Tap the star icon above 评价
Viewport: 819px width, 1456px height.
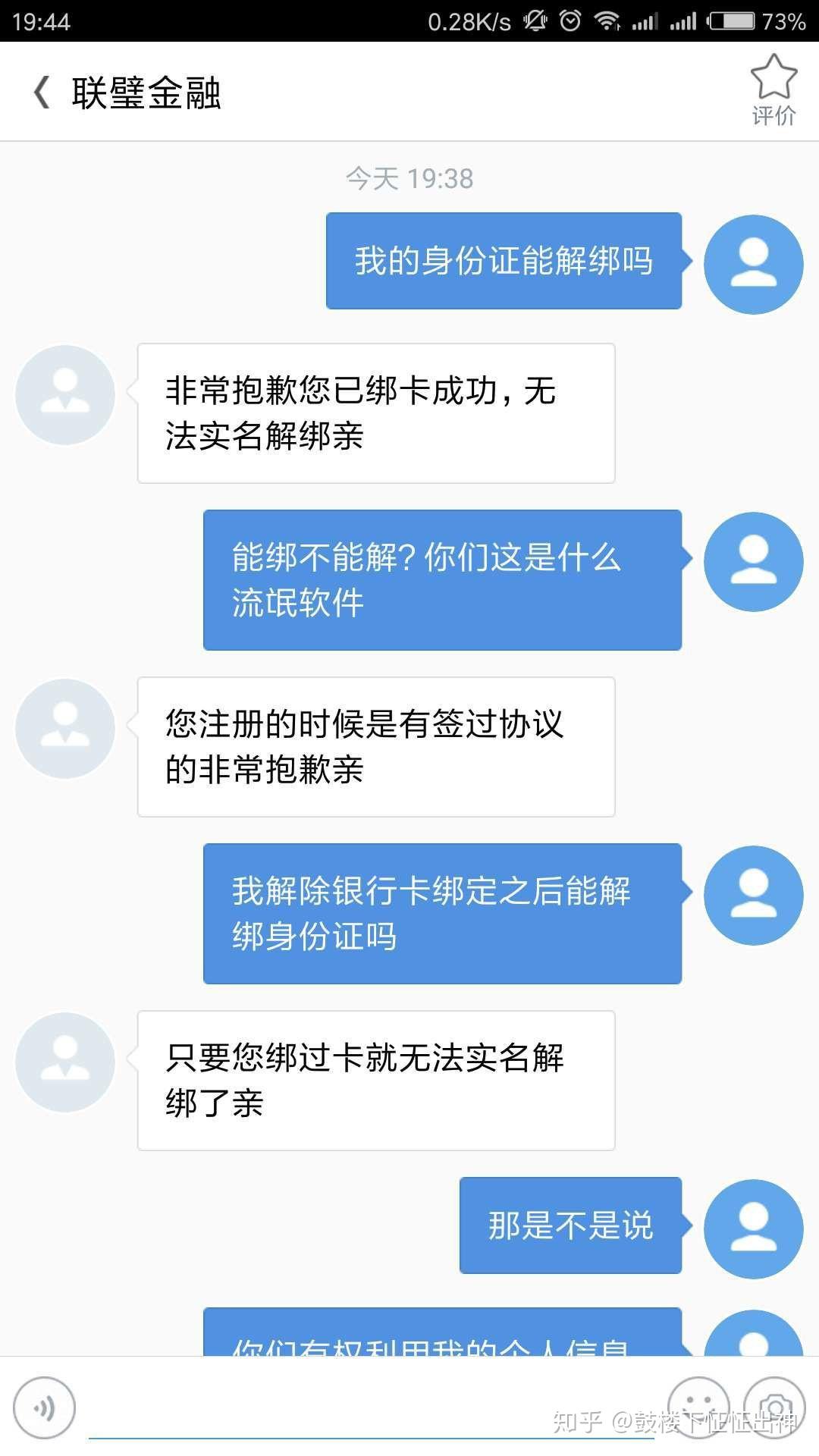(773, 76)
